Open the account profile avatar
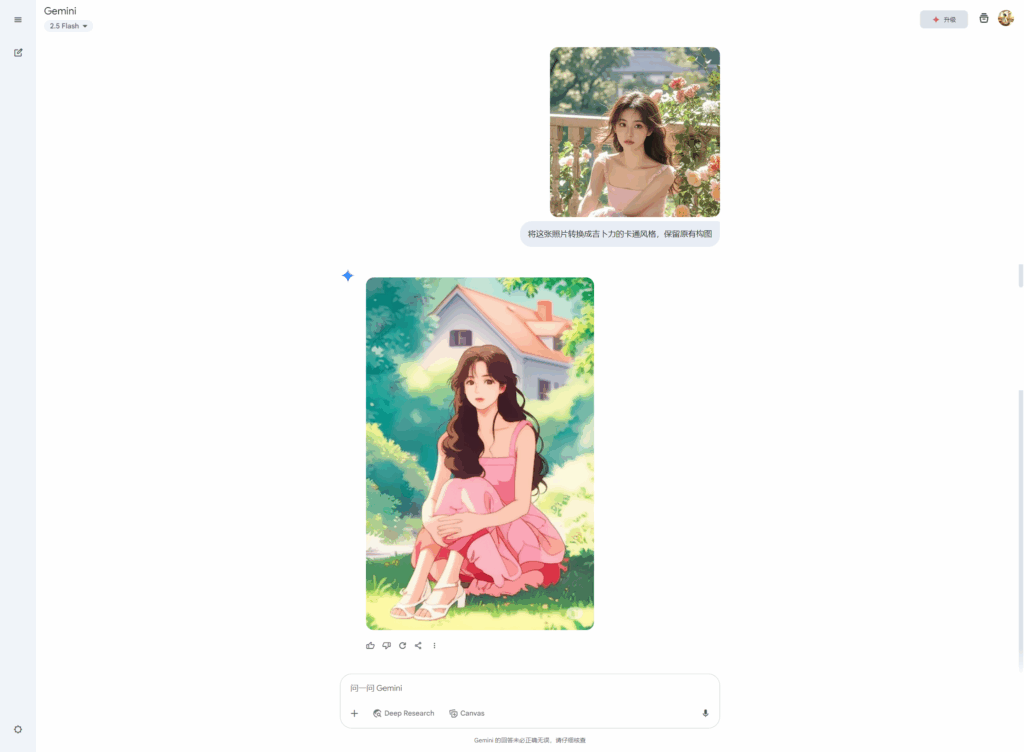This screenshot has height=752, width=1024. [x=1006, y=18]
